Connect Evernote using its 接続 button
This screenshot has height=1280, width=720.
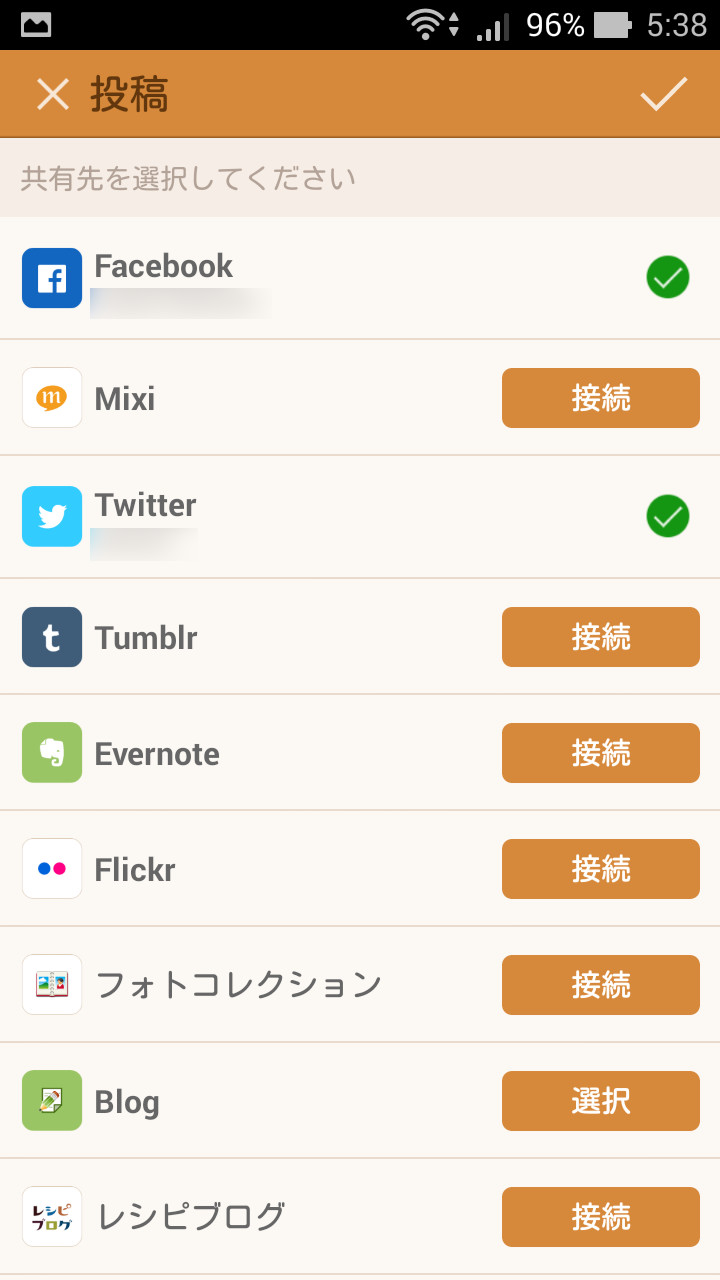coord(600,753)
